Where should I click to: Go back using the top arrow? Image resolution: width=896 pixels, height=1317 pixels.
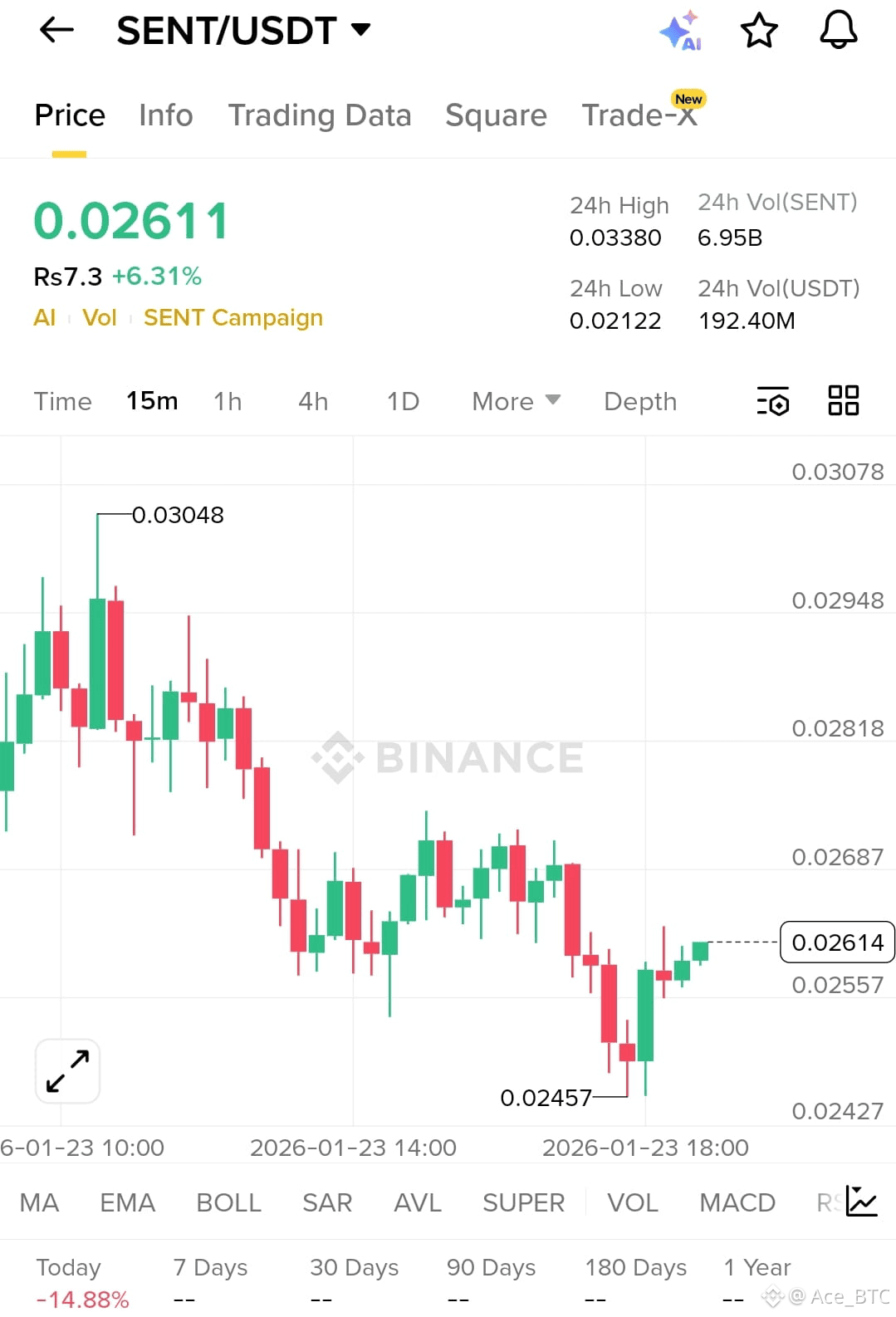tap(56, 31)
